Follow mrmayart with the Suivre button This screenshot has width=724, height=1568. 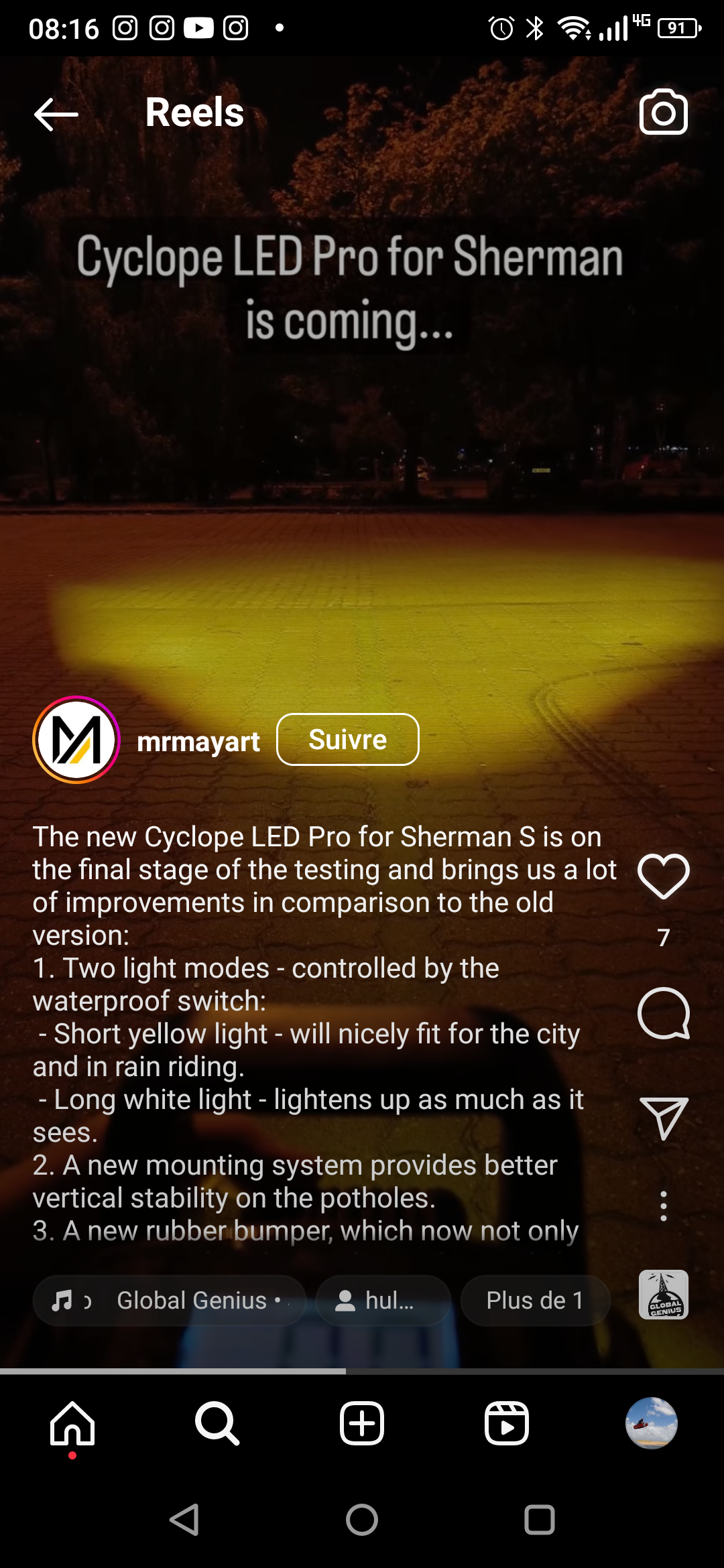[348, 740]
